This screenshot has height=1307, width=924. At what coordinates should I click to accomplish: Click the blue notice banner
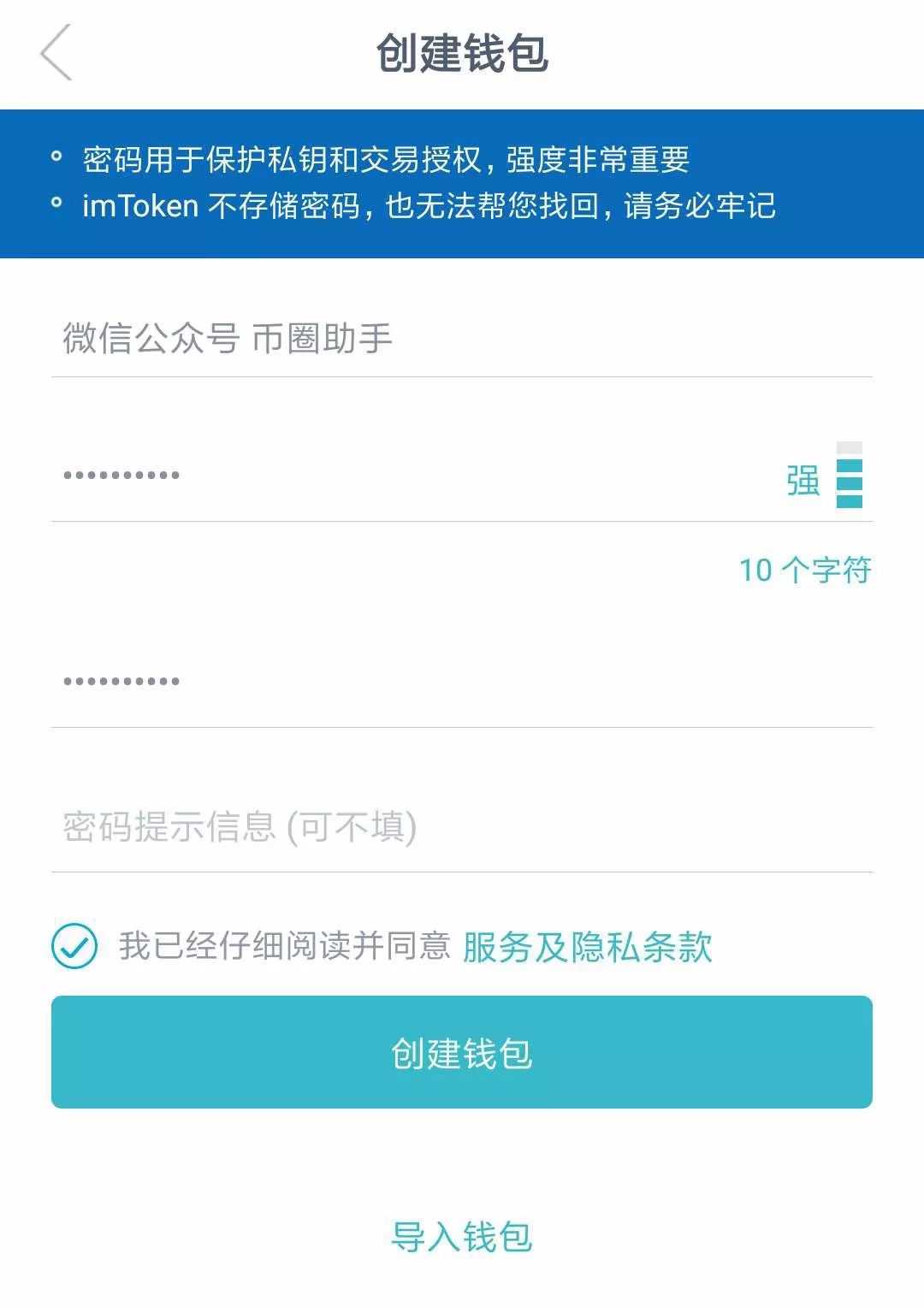click(462, 181)
